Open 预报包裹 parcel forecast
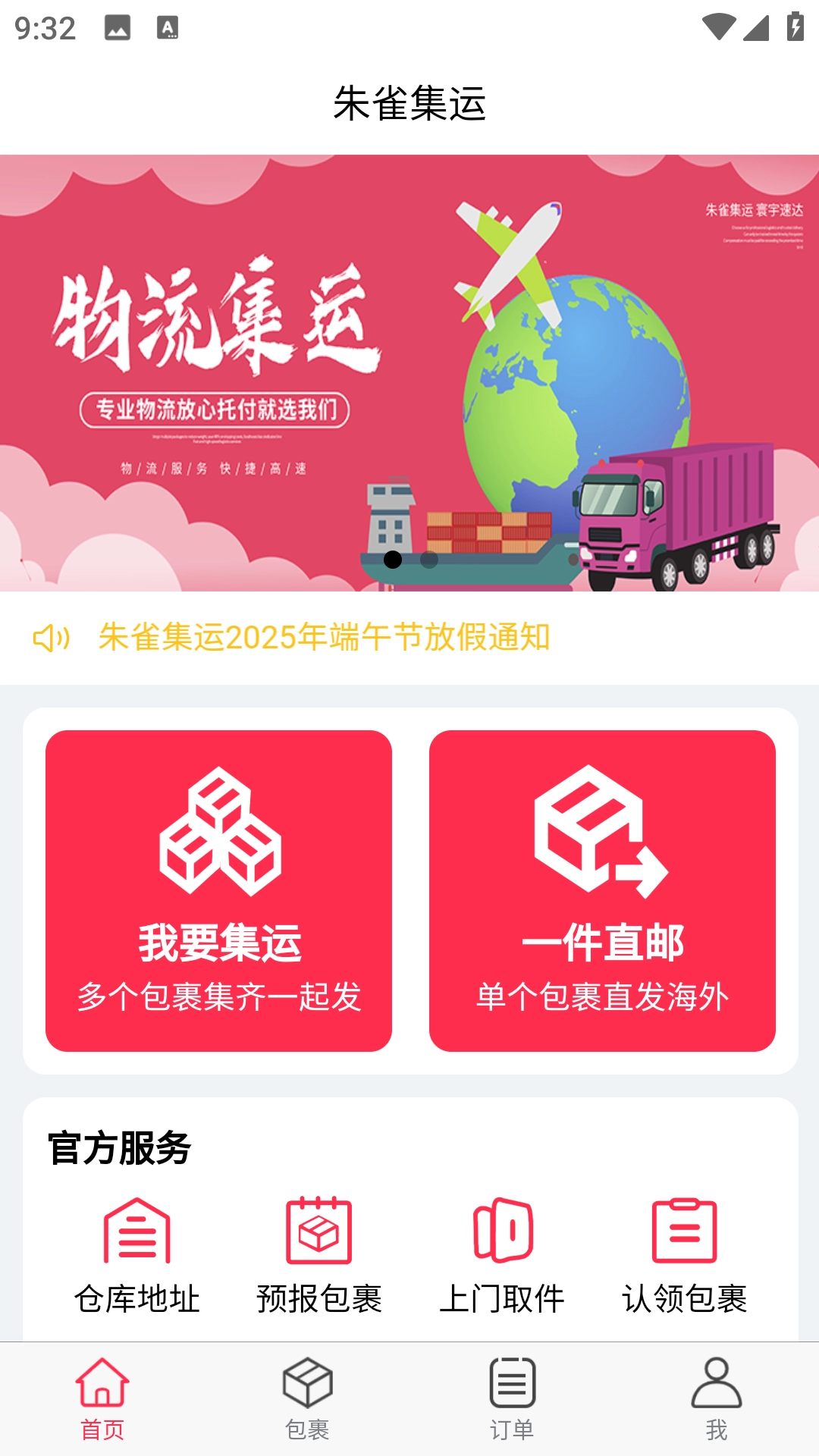This screenshot has width=819, height=1456. (x=319, y=1254)
